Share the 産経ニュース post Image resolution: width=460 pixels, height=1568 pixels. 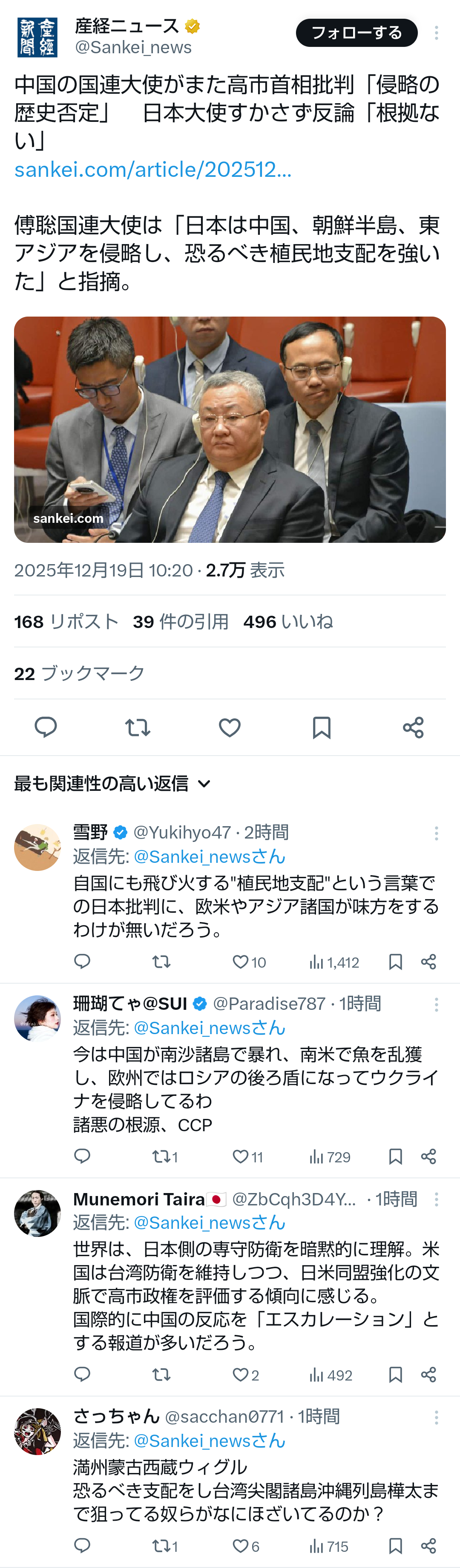tap(413, 727)
